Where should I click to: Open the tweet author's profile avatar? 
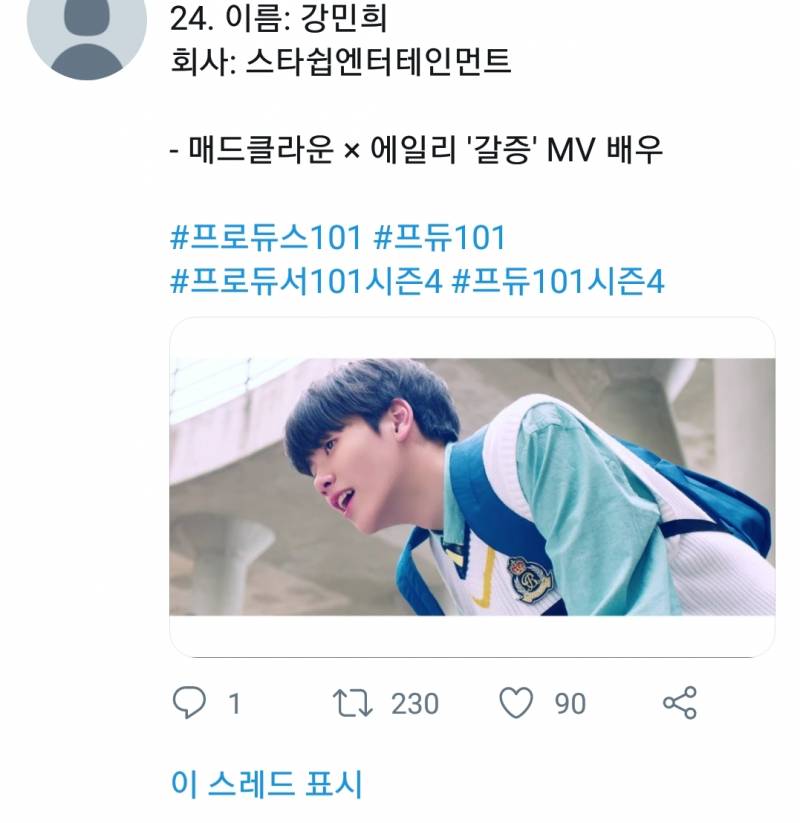[x=86, y=35]
